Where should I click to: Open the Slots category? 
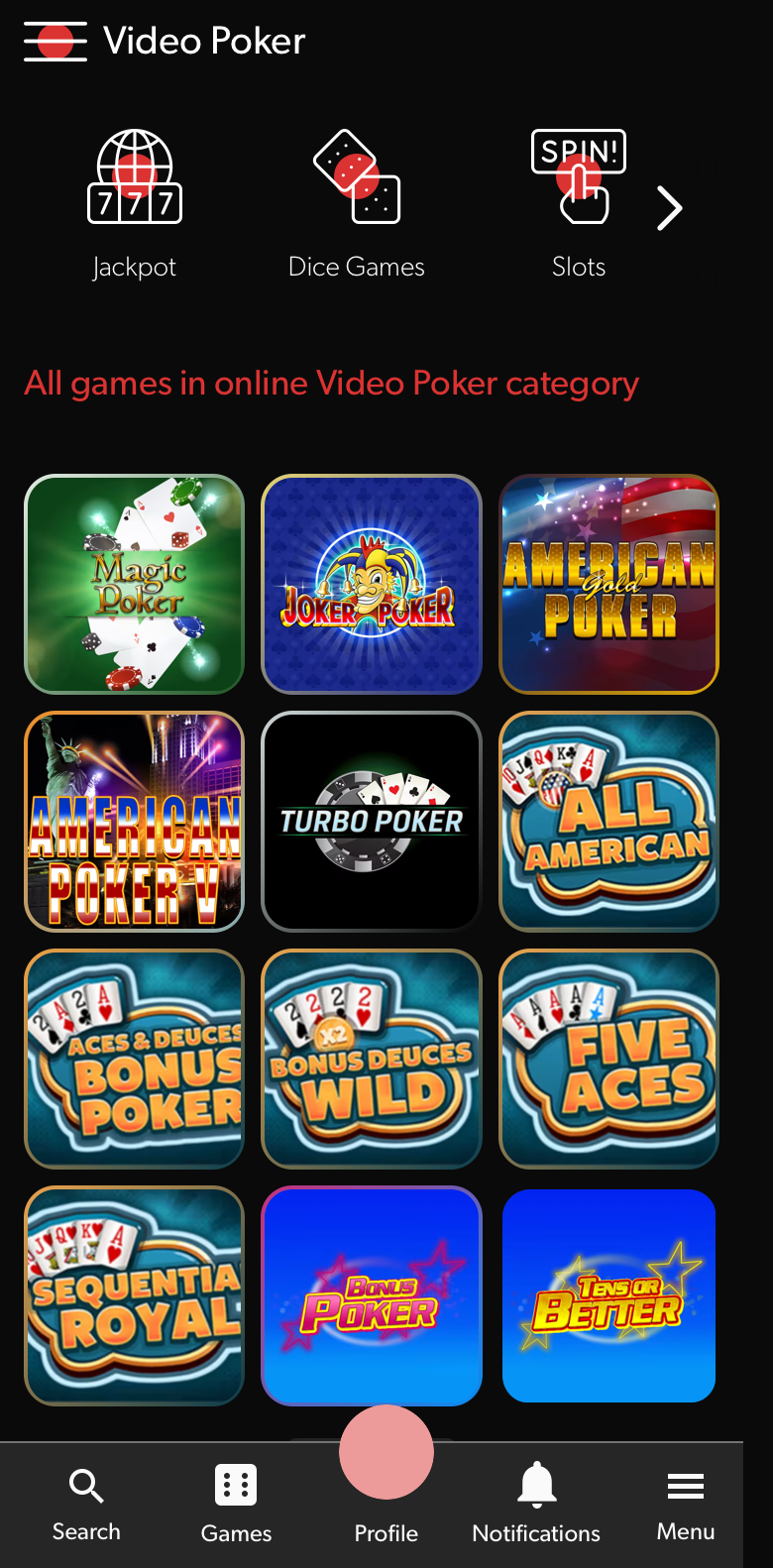point(579,205)
